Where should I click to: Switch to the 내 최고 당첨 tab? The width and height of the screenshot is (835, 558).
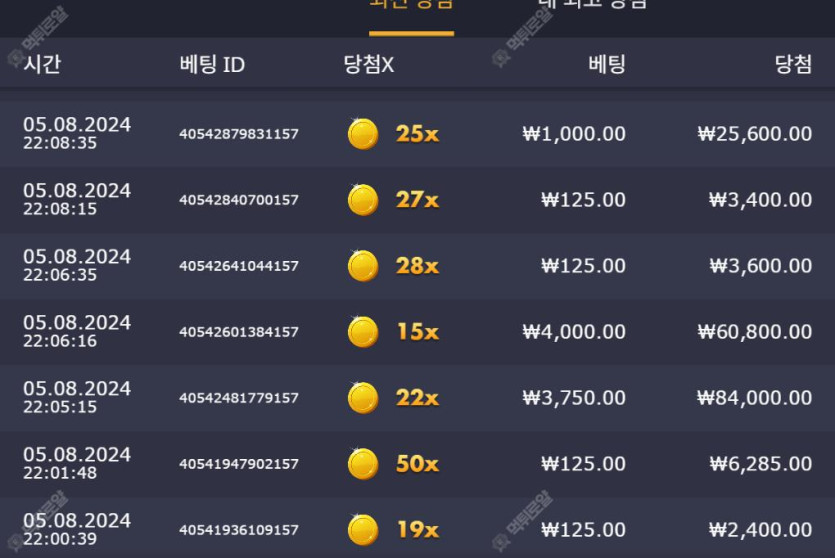[592, 5]
